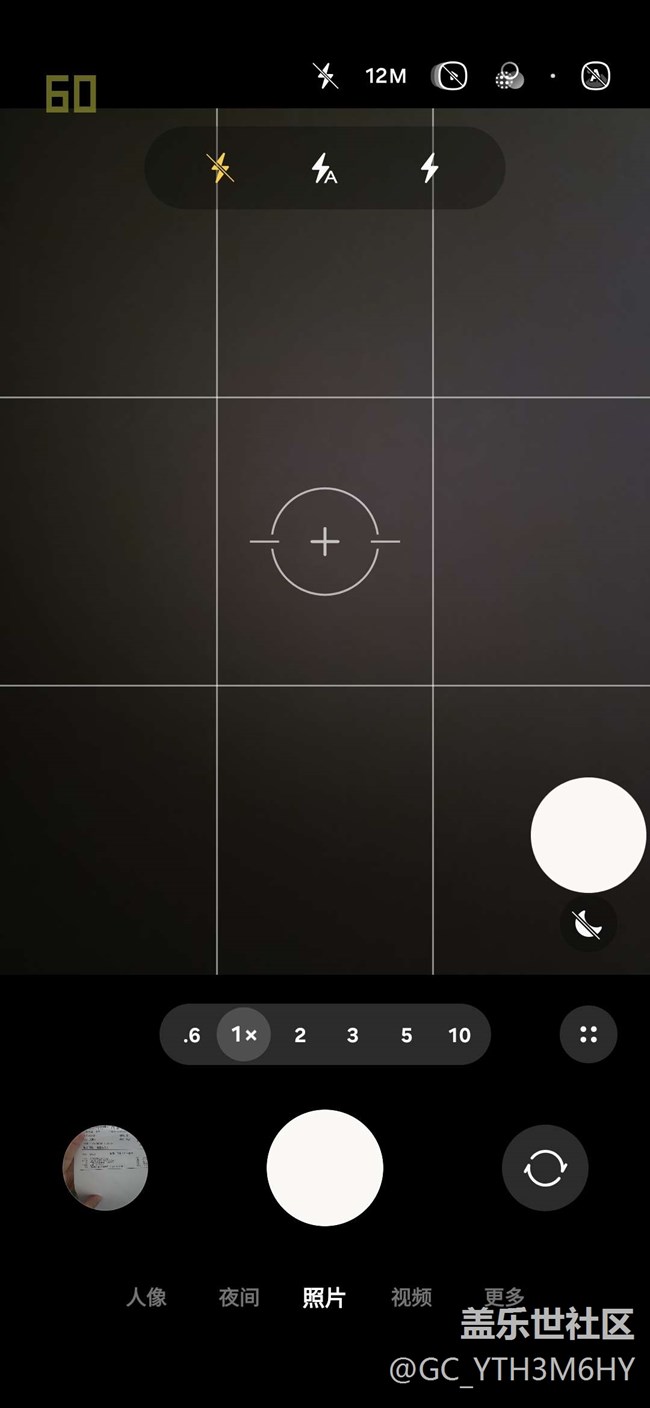Viewport: 650px width, 1408px height.
Task: Open the four-dot quick controls button
Action: [x=588, y=1035]
